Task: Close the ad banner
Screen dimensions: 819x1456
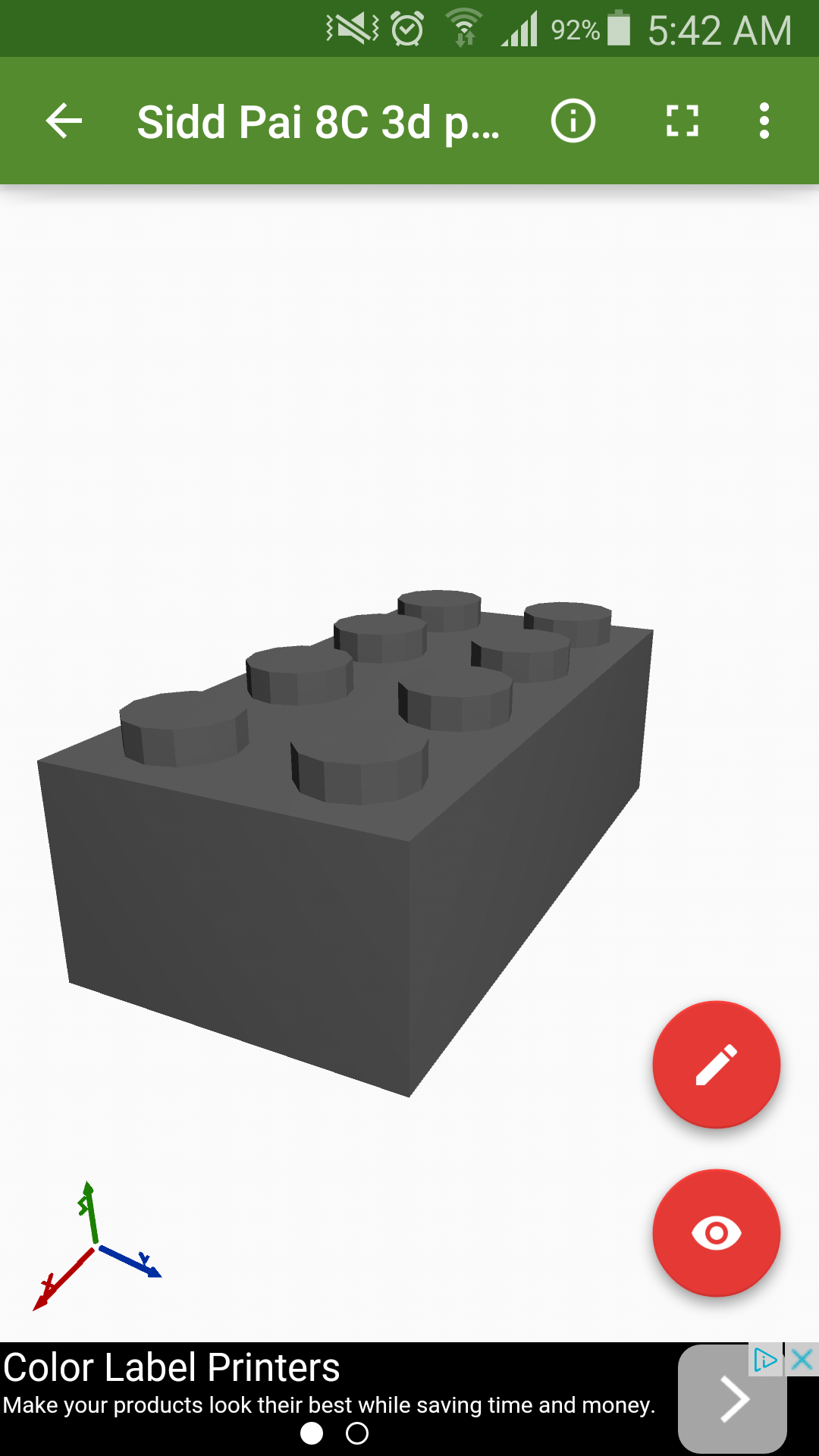Action: click(802, 1360)
